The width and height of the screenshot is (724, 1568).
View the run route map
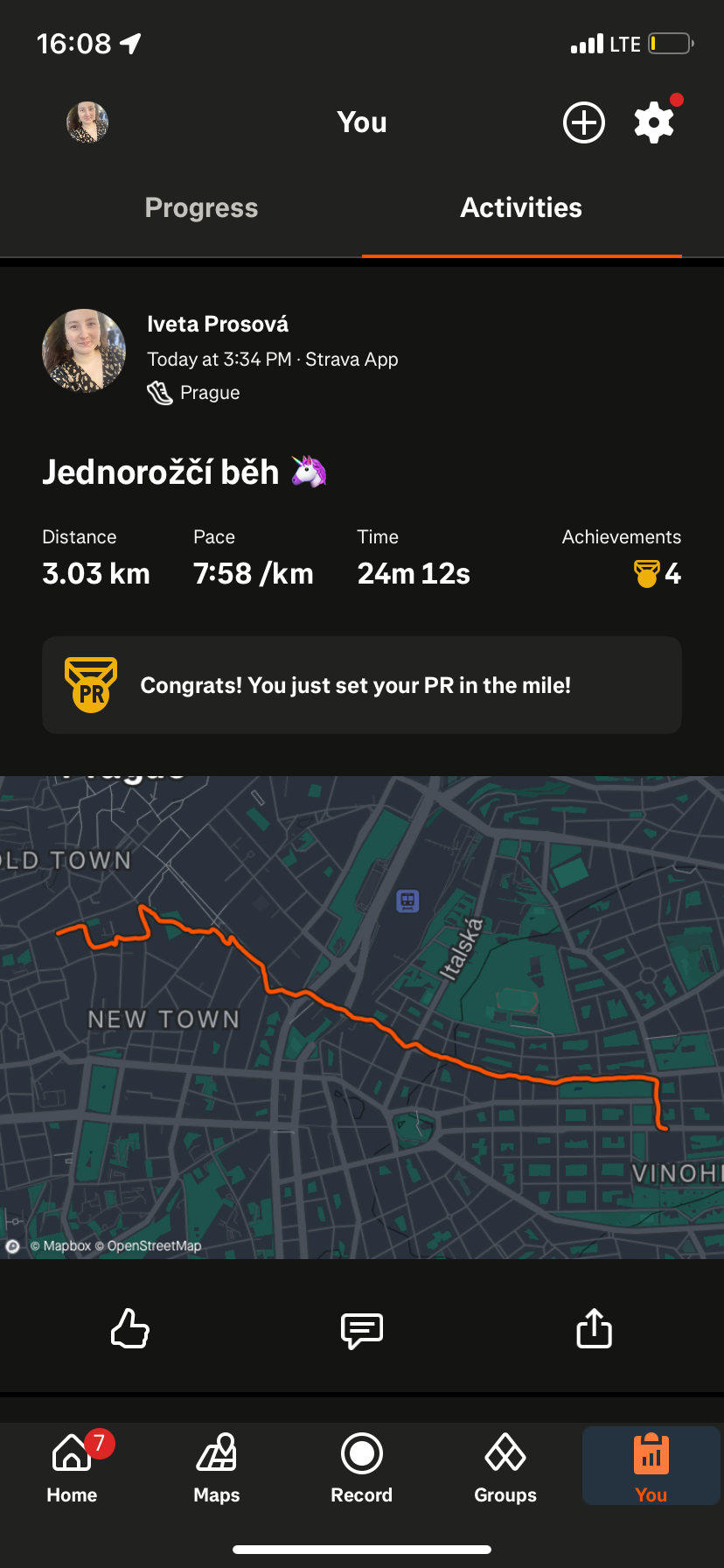[362, 1017]
